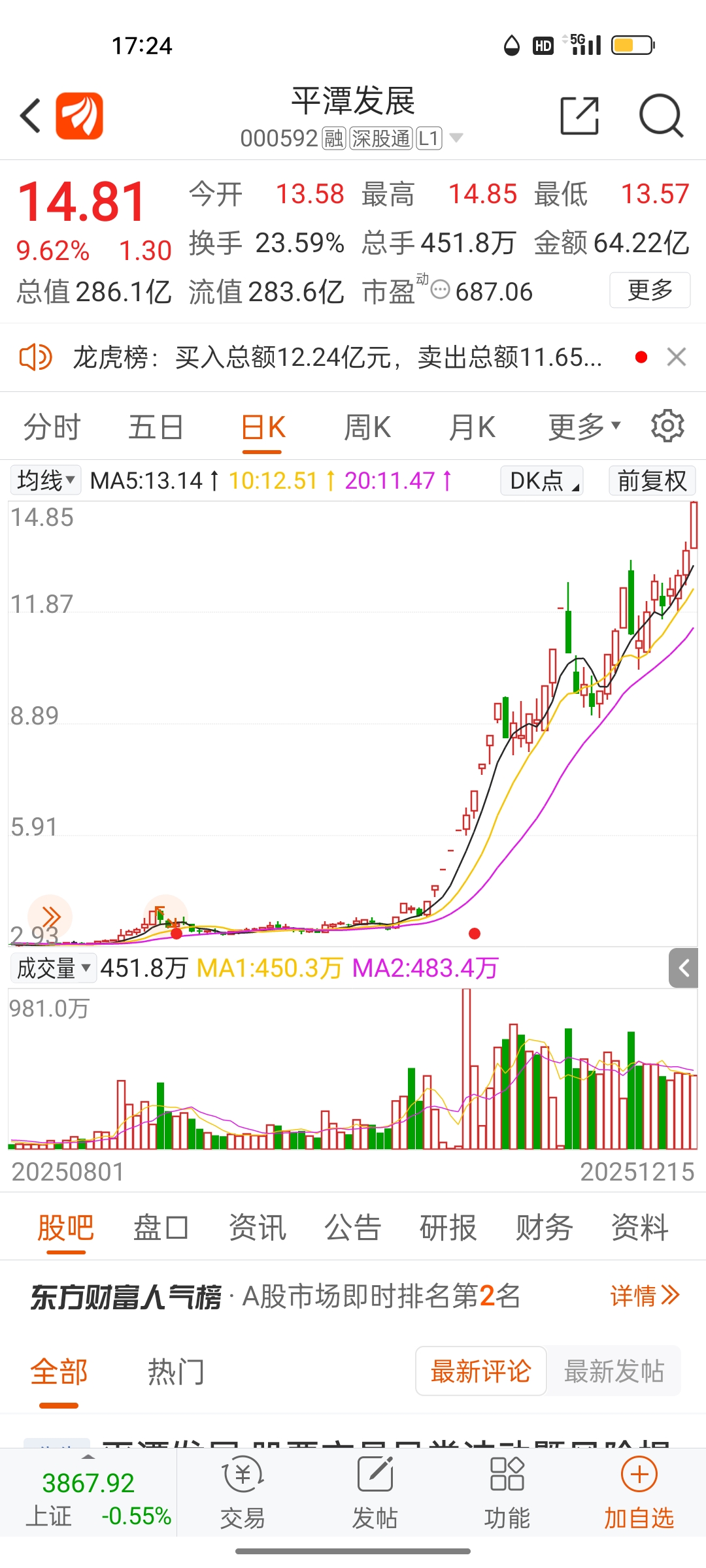
Task: Tap 更多 to show more quote data
Action: tap(649, 289)
